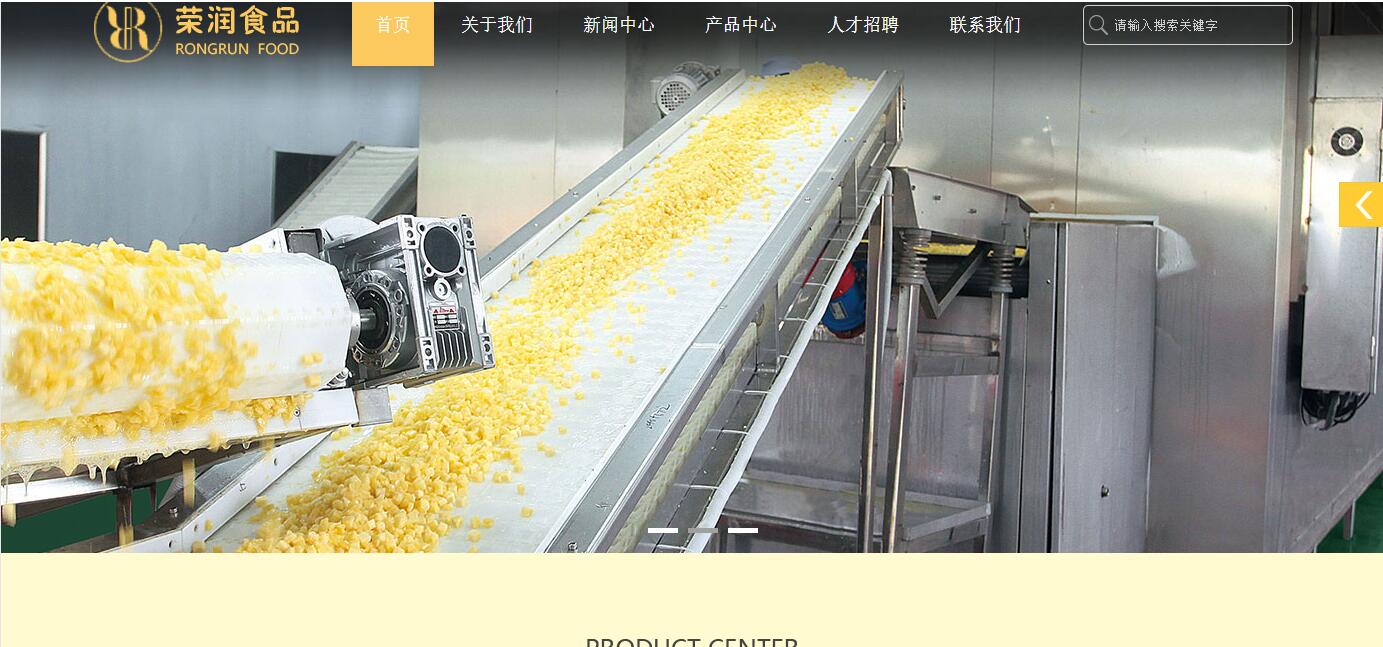Expand the yellow side arrow panel
The width and height of the screenshot is (1383, 647).
click(1361, 205)
